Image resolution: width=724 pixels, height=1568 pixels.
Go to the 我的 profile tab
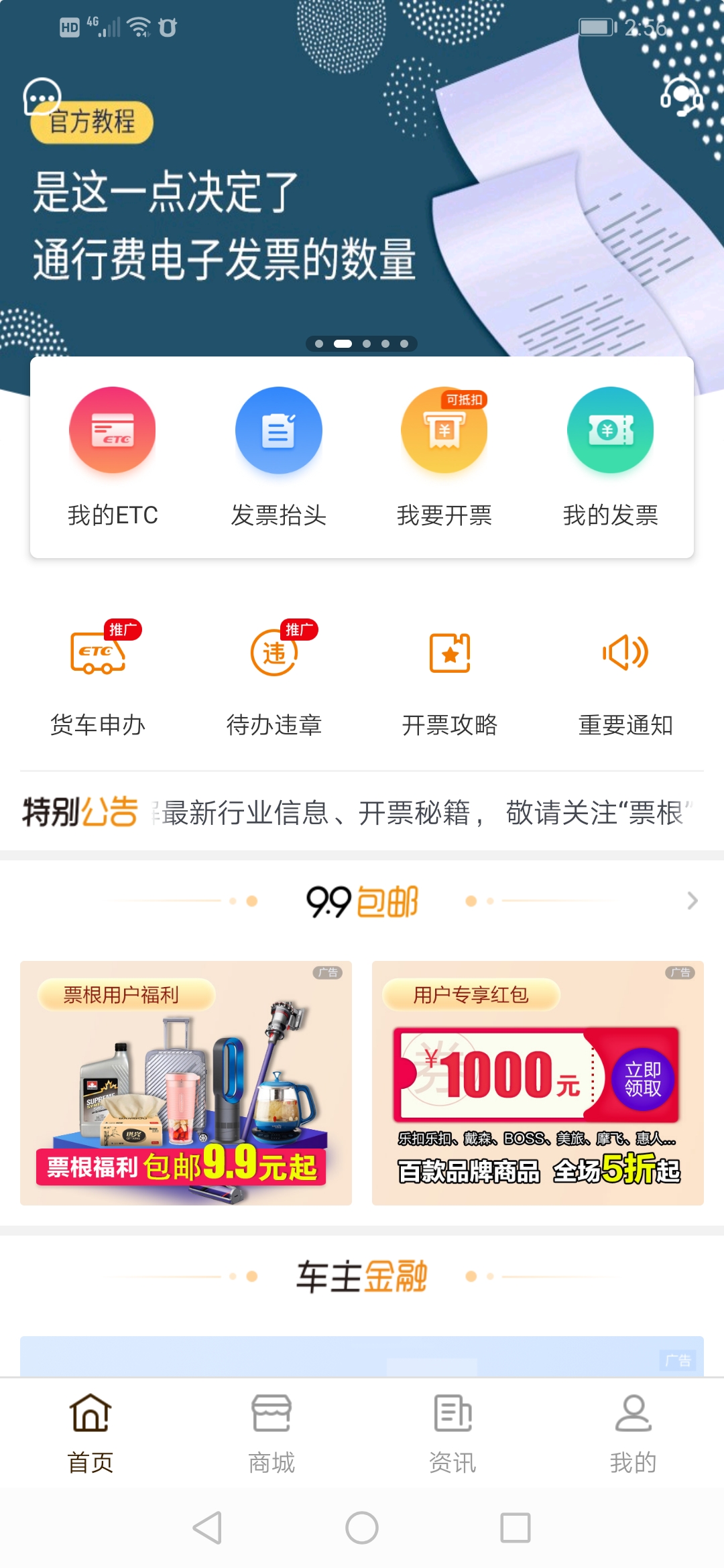633,1433
